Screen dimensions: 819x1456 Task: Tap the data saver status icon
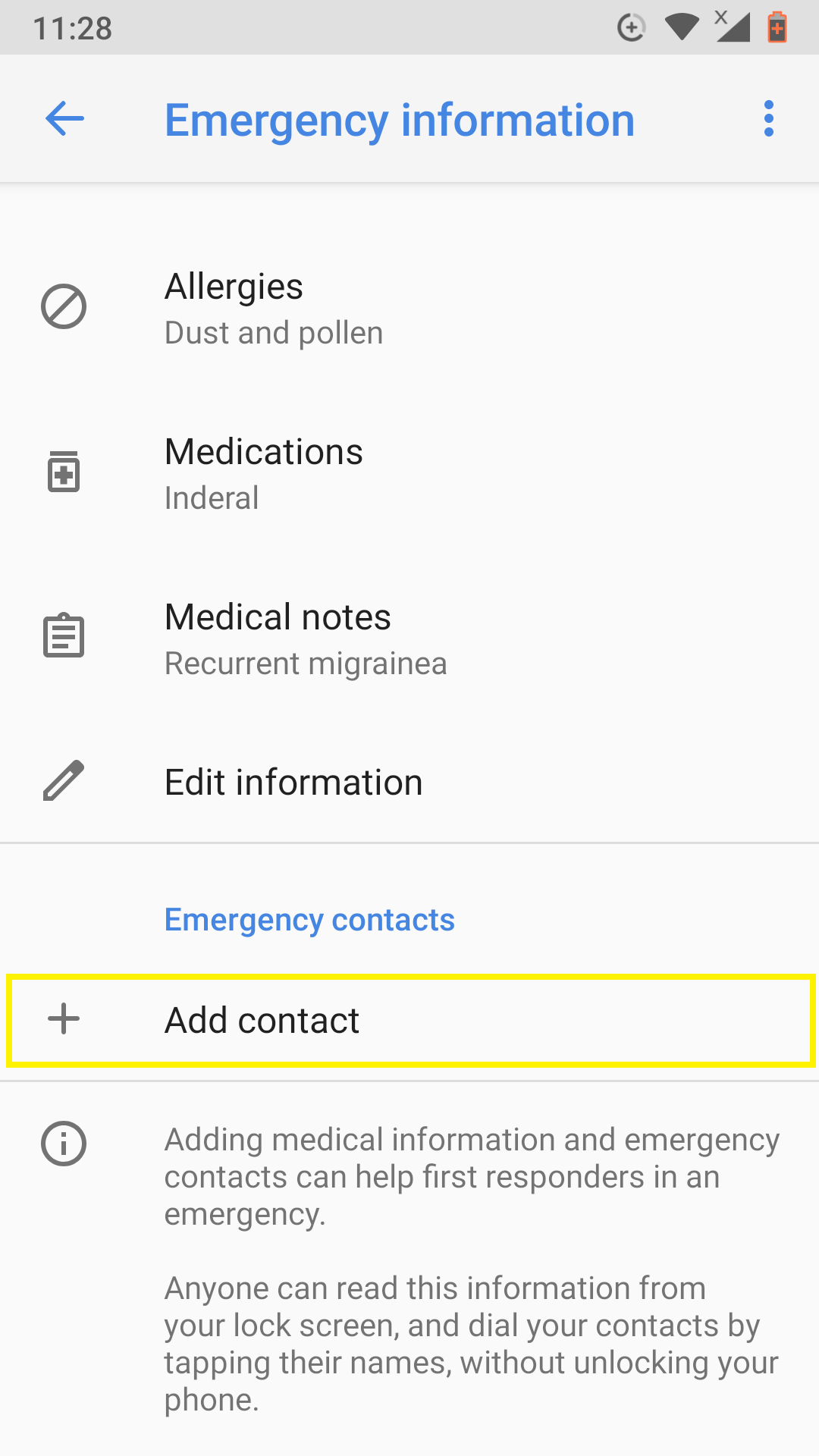(632, 27)
